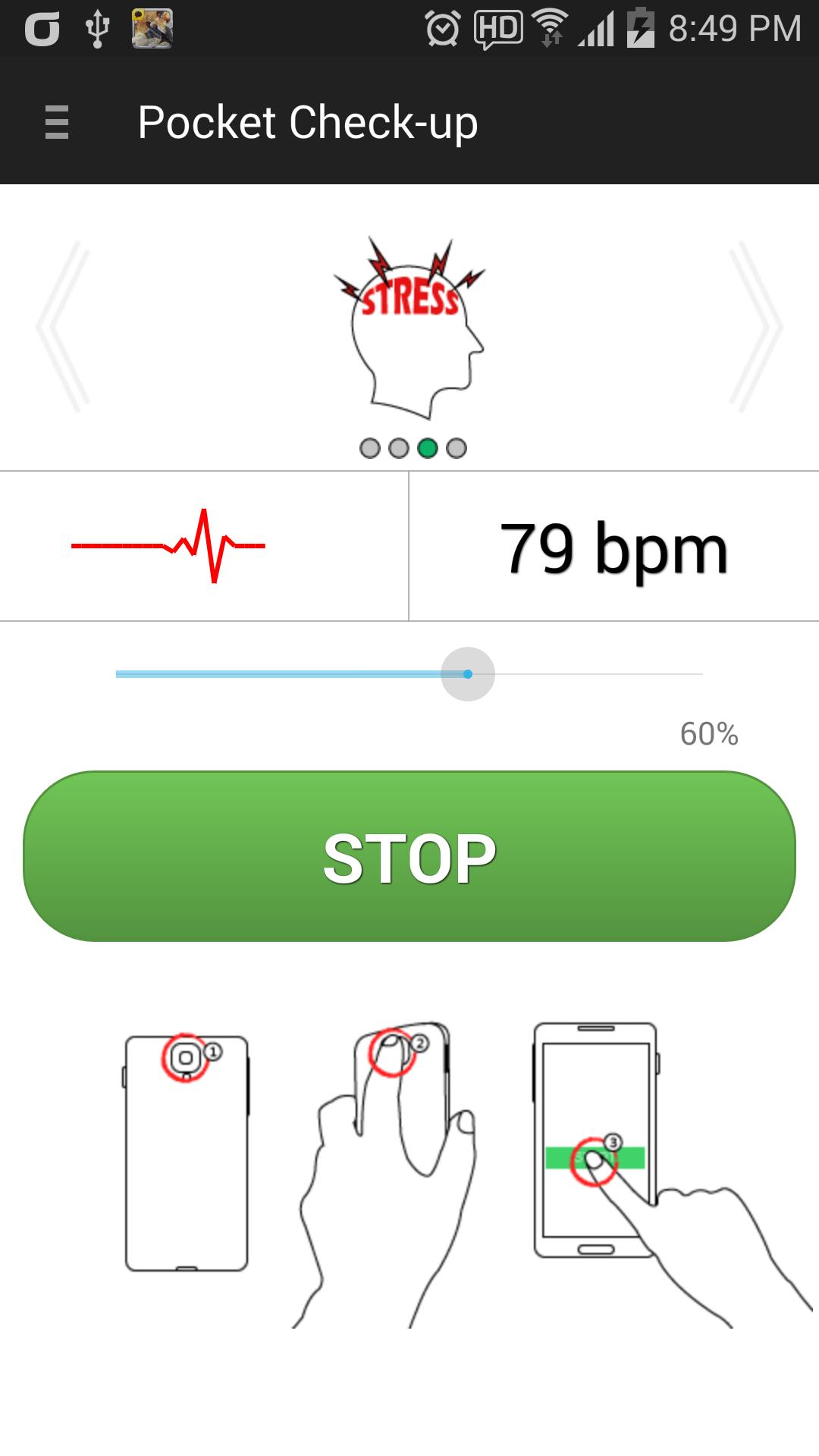Select the last carousel page dot
819x1456 pixels.
click(x=457, y=447)
